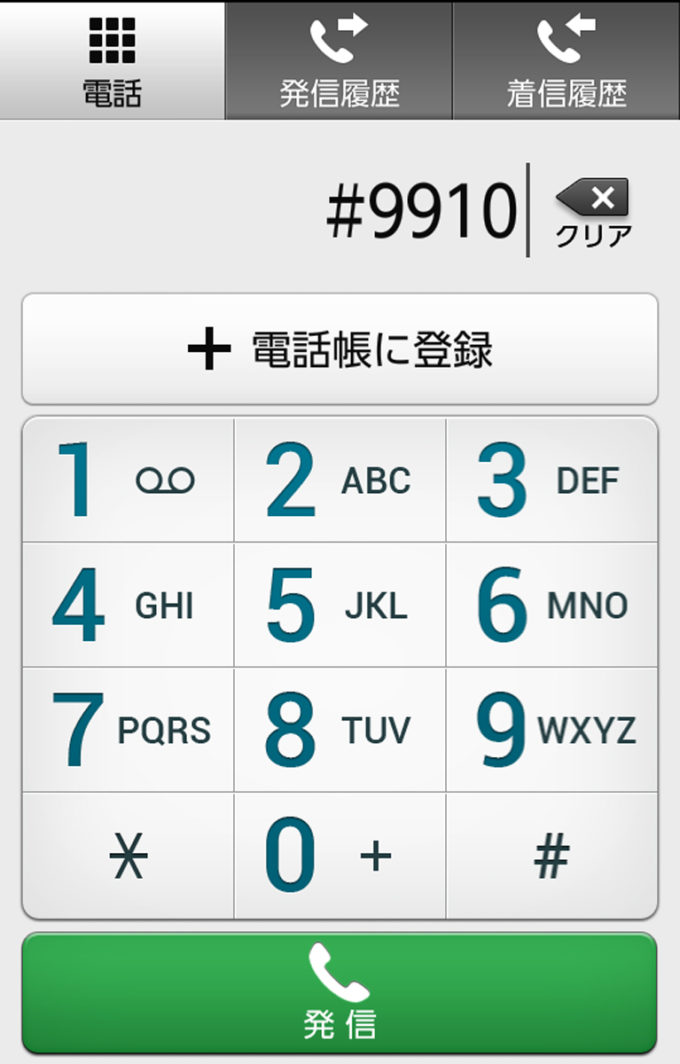Call the number with 発信
The width and height of the screenshot is (680, 1064).
click(x=340, y=993)
